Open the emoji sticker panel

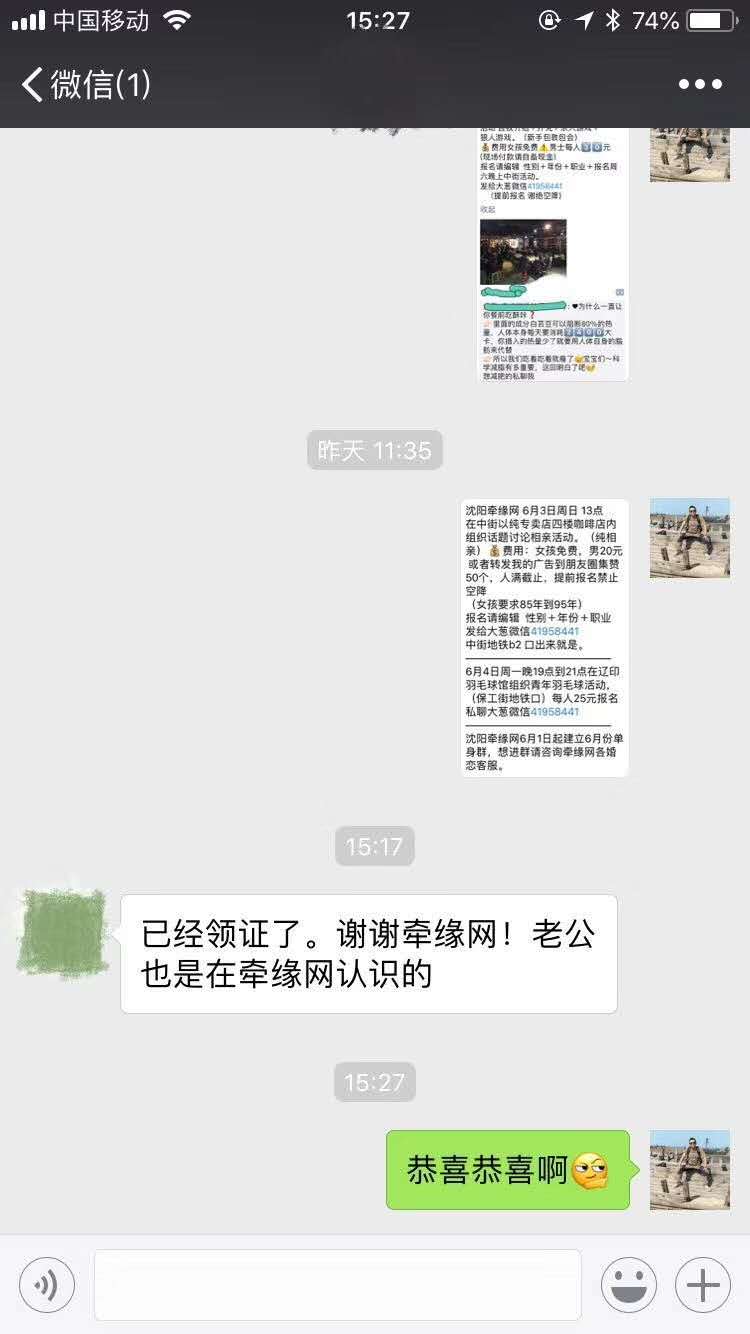pos(629,1285)
